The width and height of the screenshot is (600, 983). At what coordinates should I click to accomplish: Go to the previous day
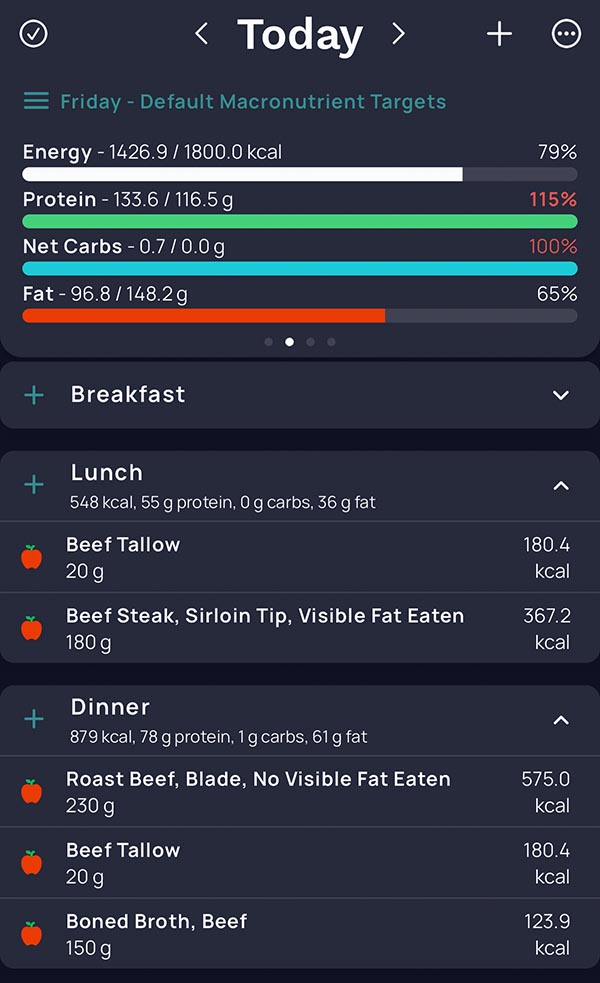pos(201,34)
